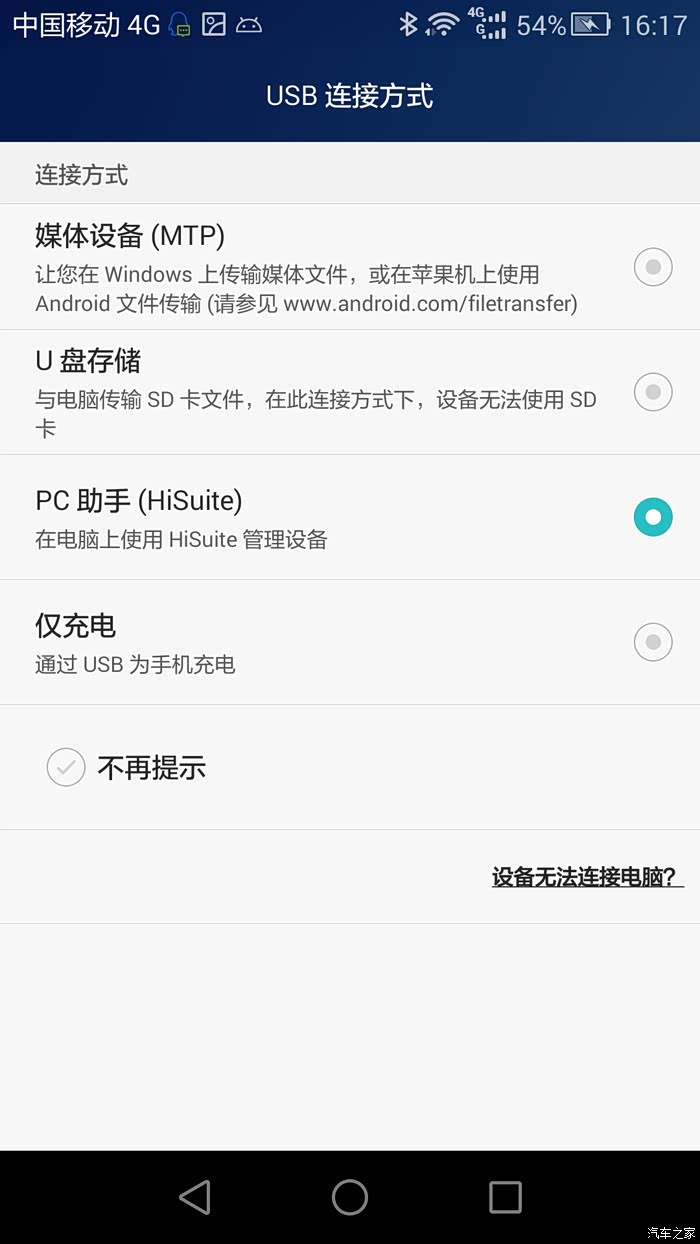Open the recent apps square button
Viewport: 700px width, 1244px height.
click(505, 1197)
